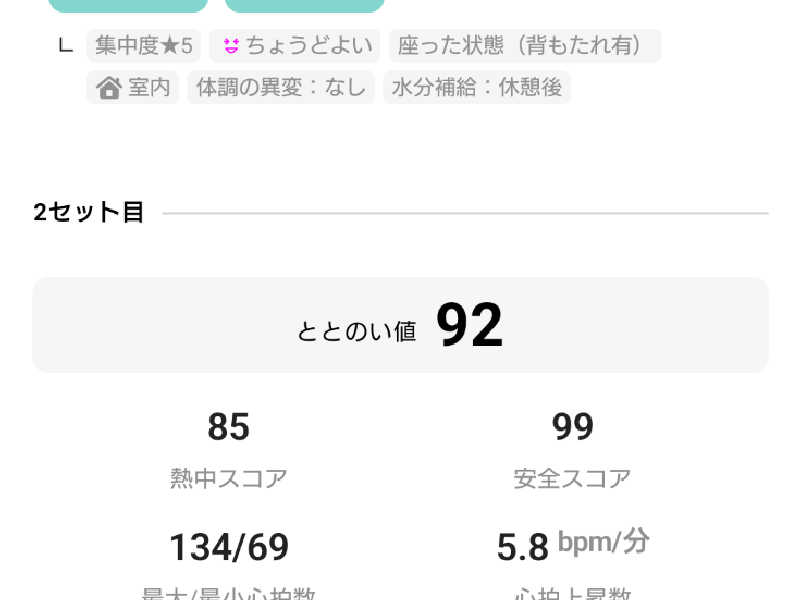This screenshot has width=800, height=600.
Task: Open the ととのい値 92 card
Action: (401, 325)
